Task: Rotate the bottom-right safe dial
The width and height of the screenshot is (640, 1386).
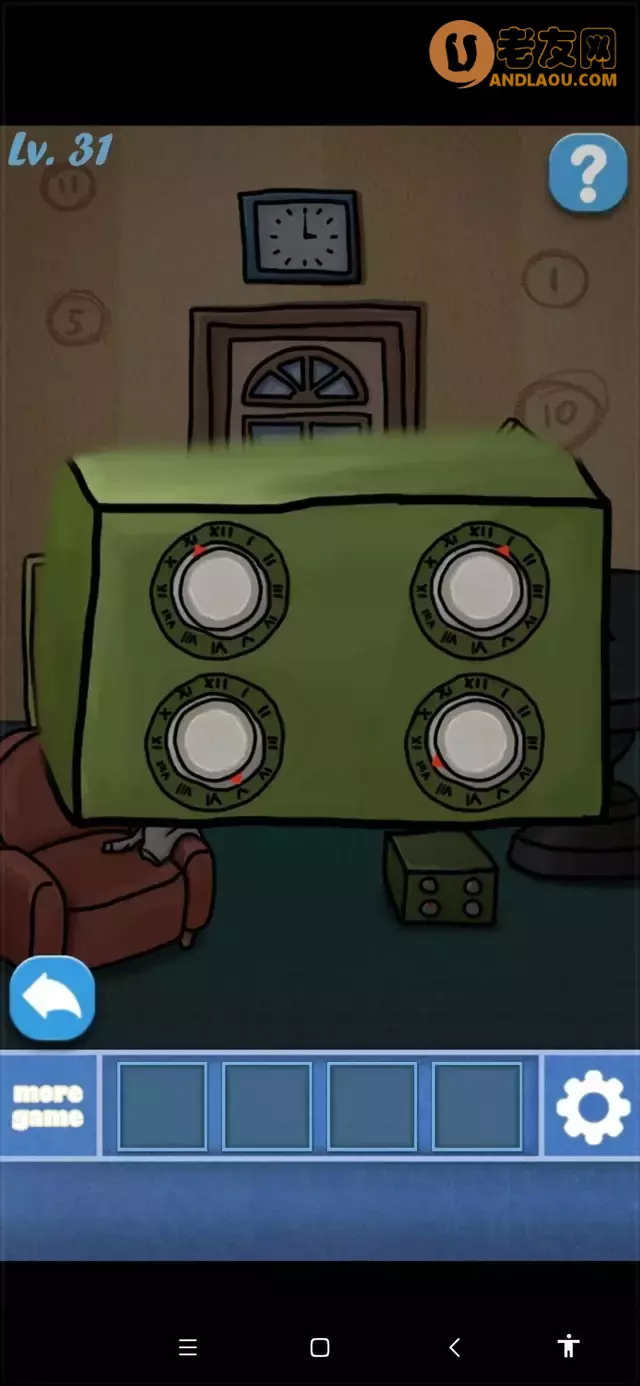Action: (474, 741)
